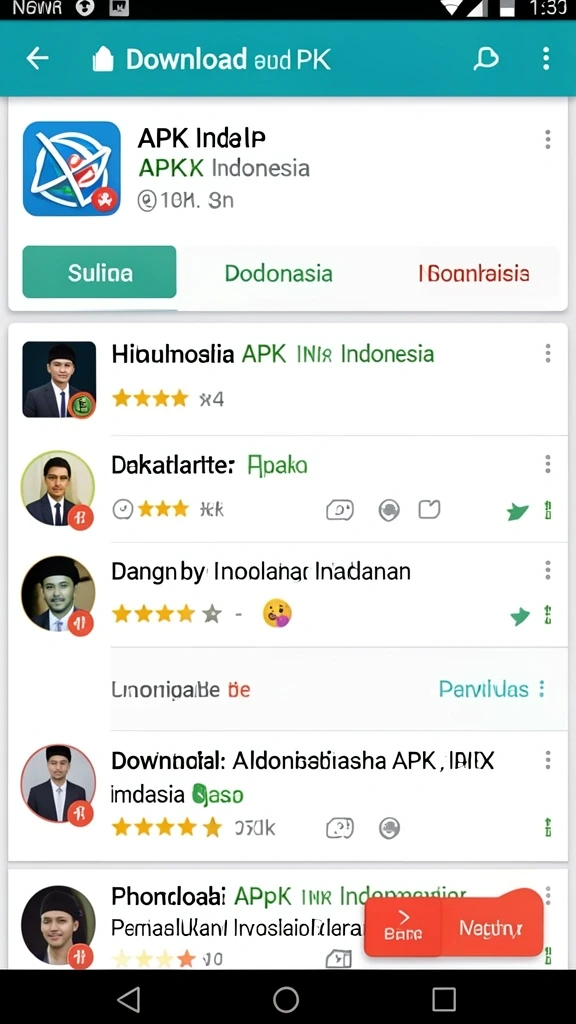Open the app bar overflow menu

point(546,59)
